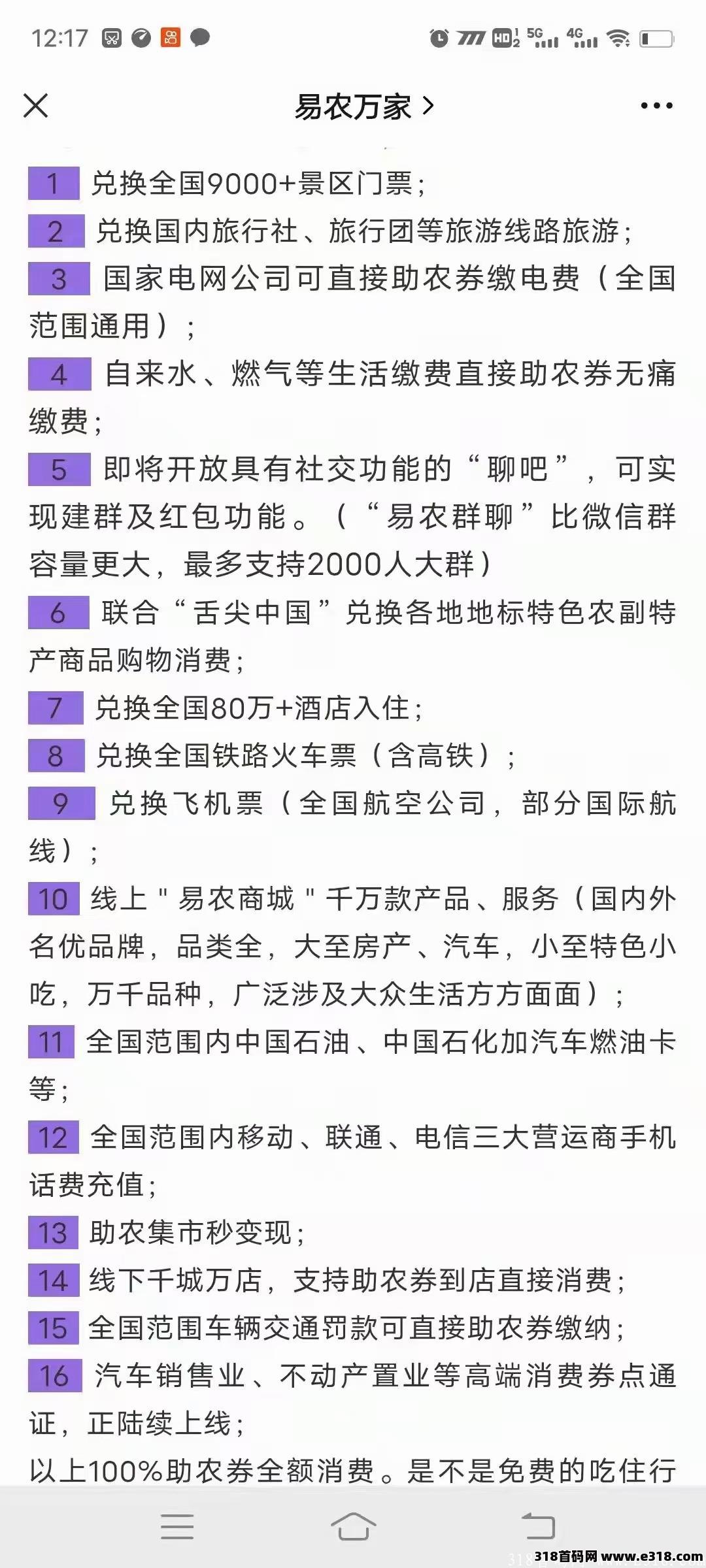Tap the scissors screenshot icon in status bar

click(111, 37)
